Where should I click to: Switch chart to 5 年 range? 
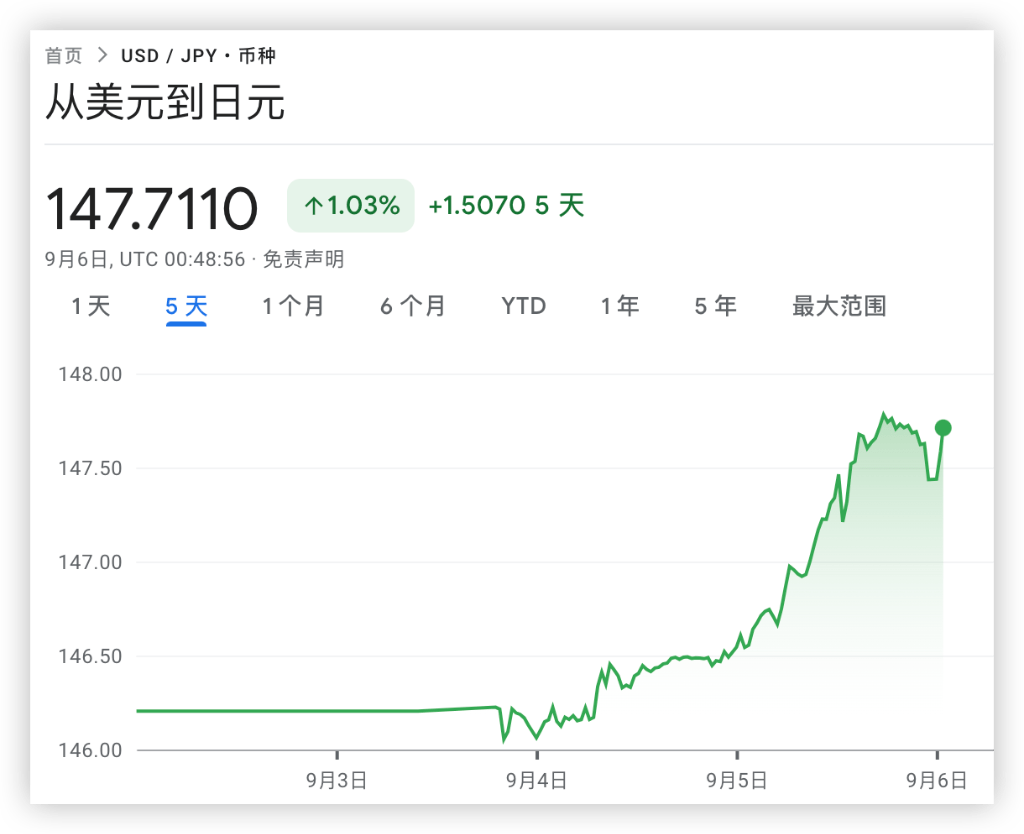[715, 306]
